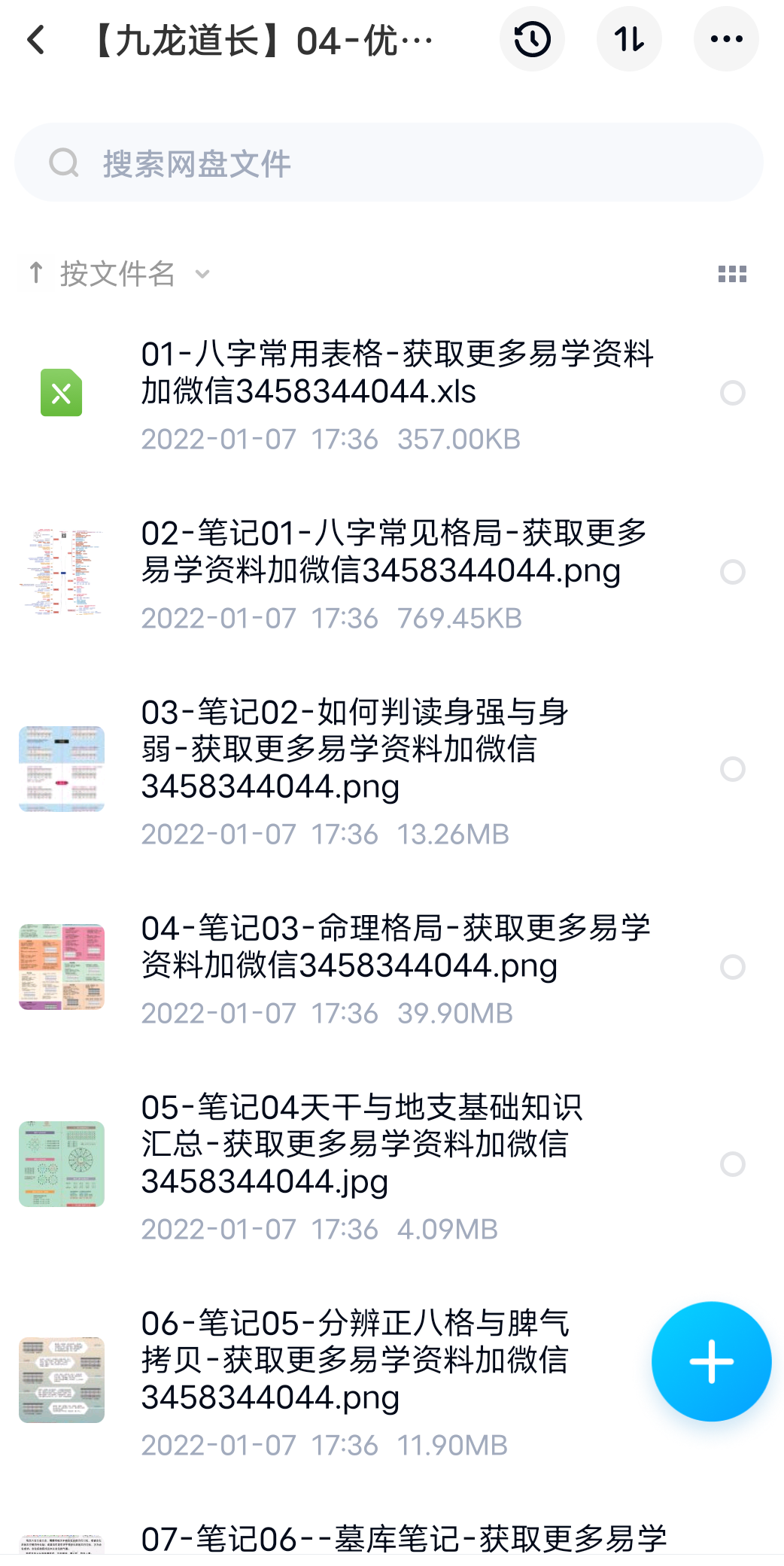Viewport: 784px width, 1566px height.
Task: Switch to grid view layout
Action: [x=731, y=274]
